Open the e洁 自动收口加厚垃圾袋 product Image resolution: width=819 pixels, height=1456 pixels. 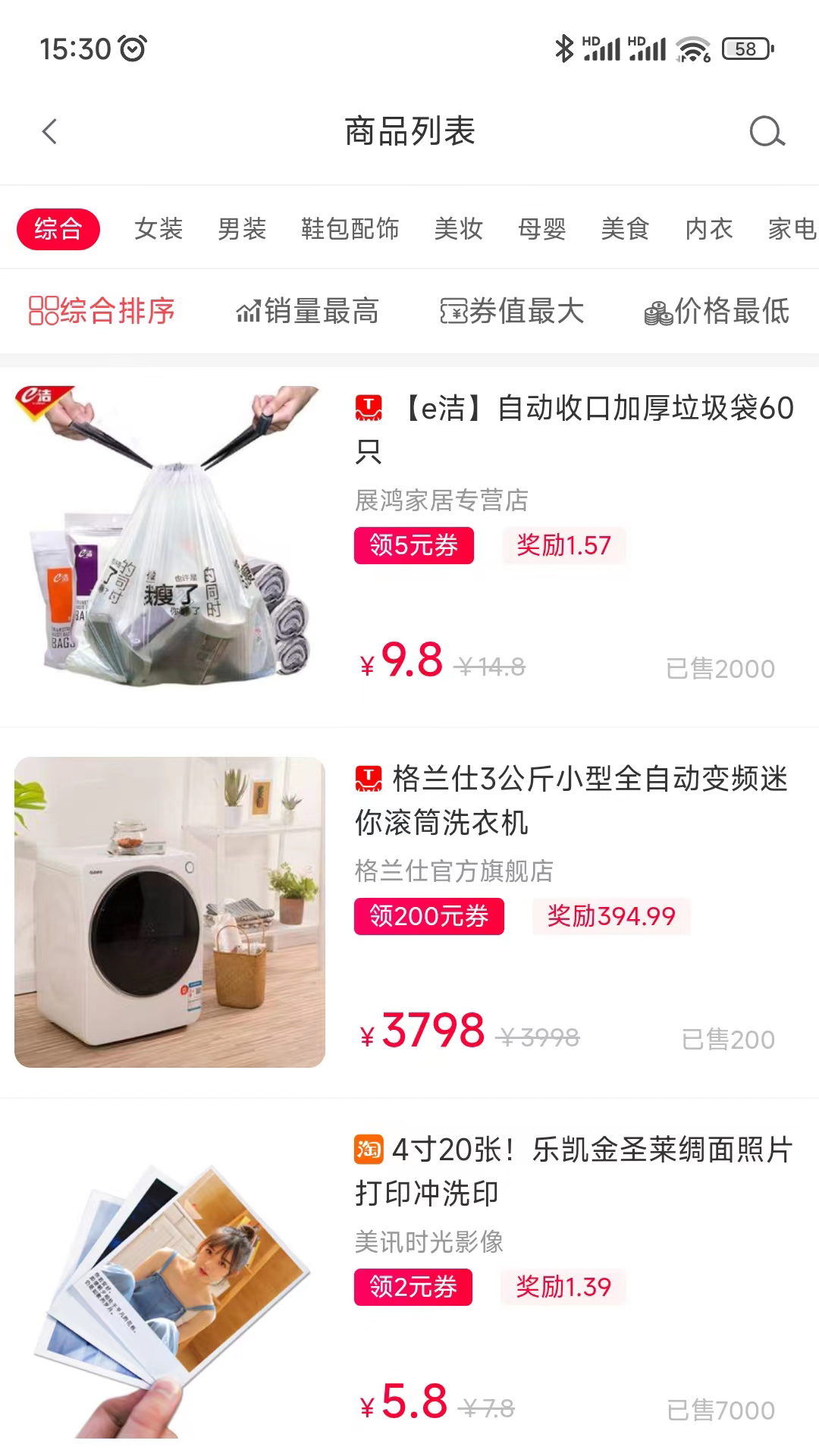pos(574,428)
